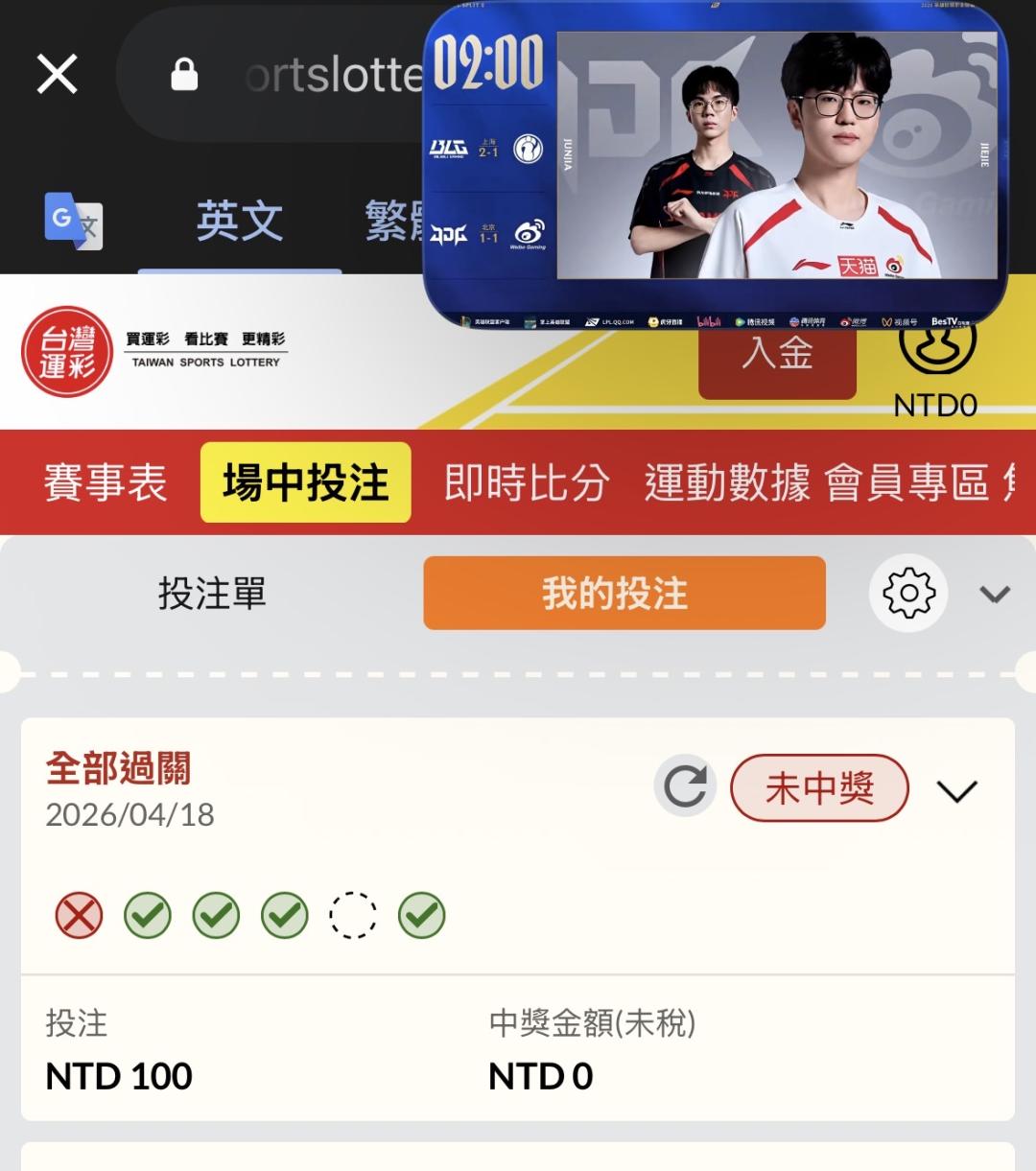Open the floating picture-in-picture video
The image size is (1036, 1171).
tap(715, 165)
